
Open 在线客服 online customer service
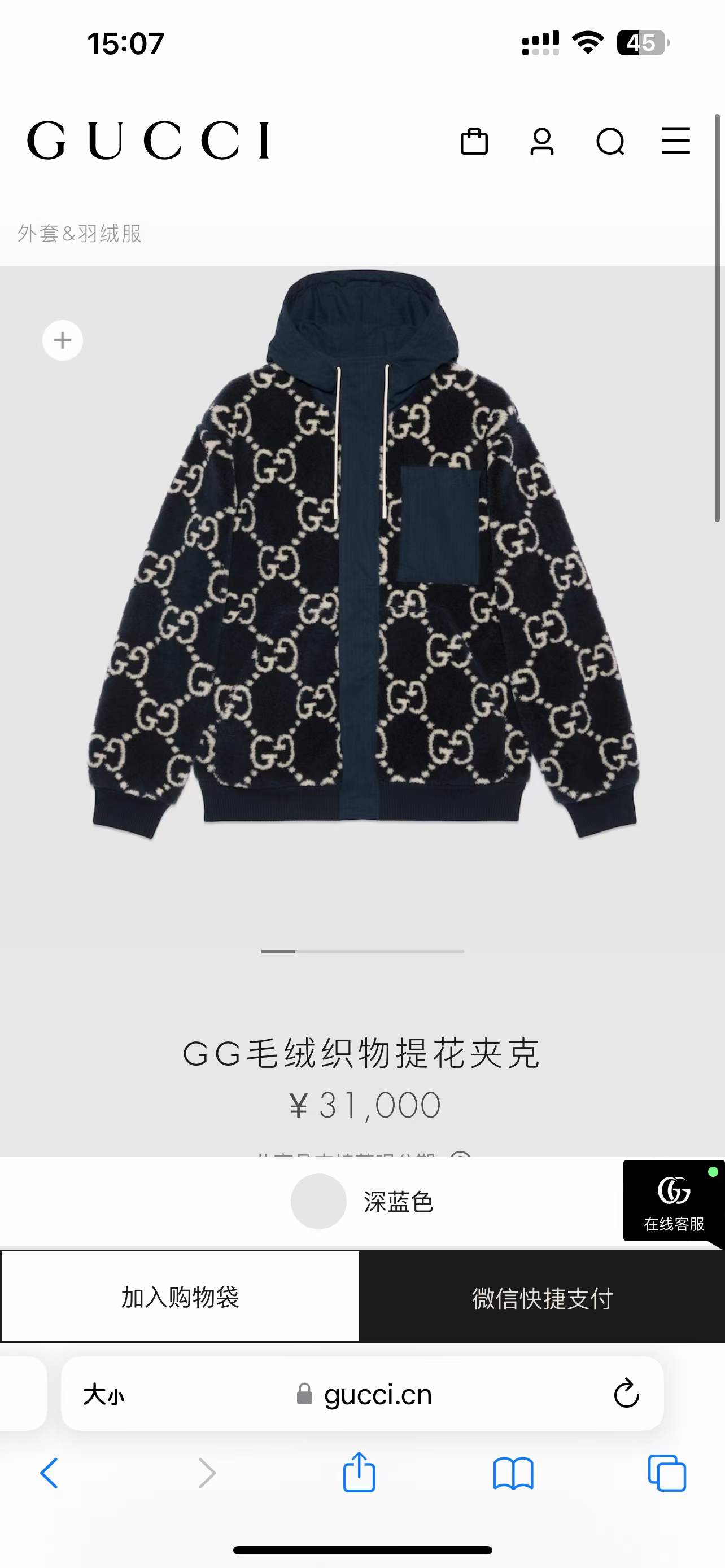click(x=674, y=1201)
